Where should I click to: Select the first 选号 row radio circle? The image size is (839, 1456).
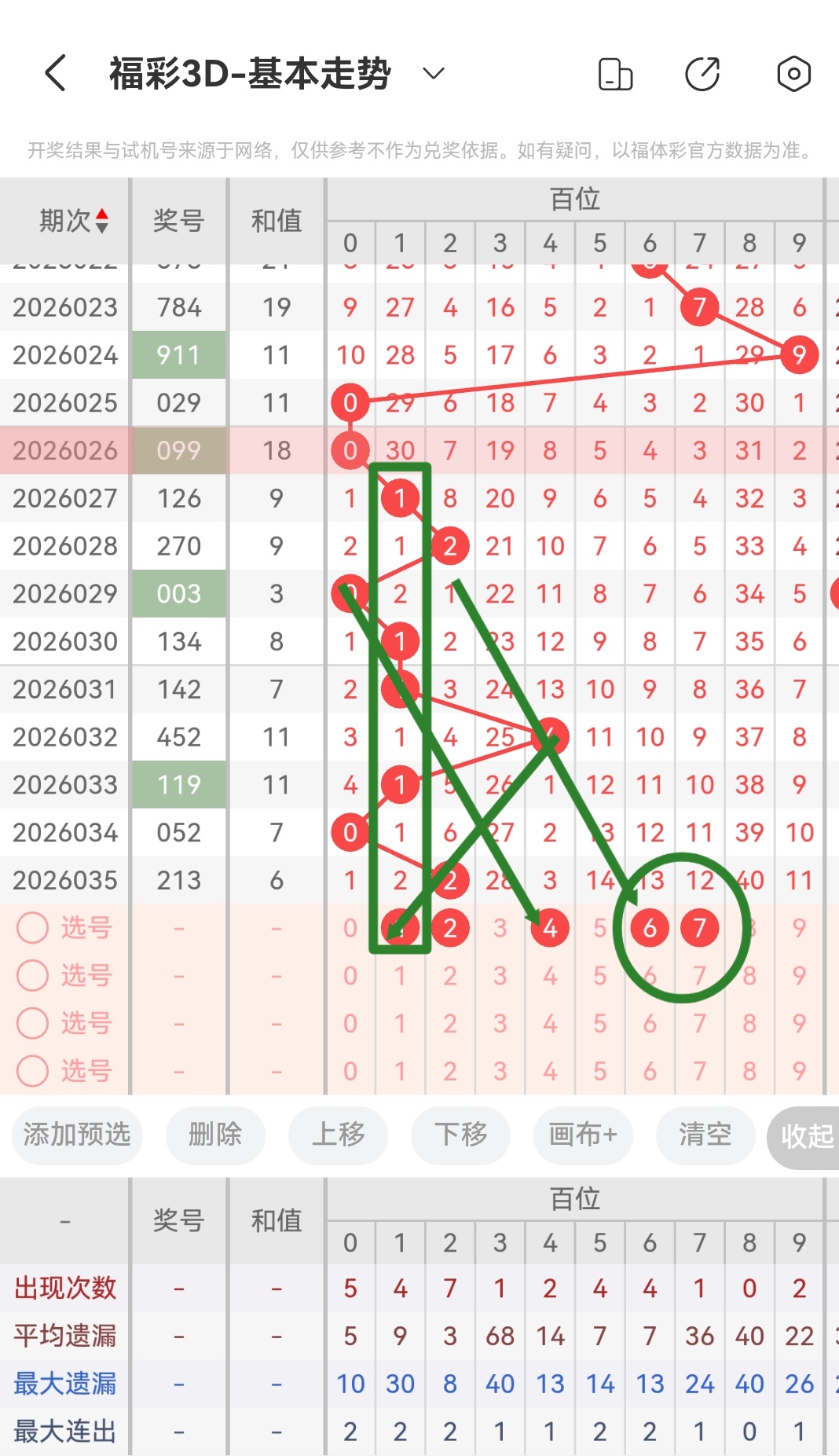[31, 927]
